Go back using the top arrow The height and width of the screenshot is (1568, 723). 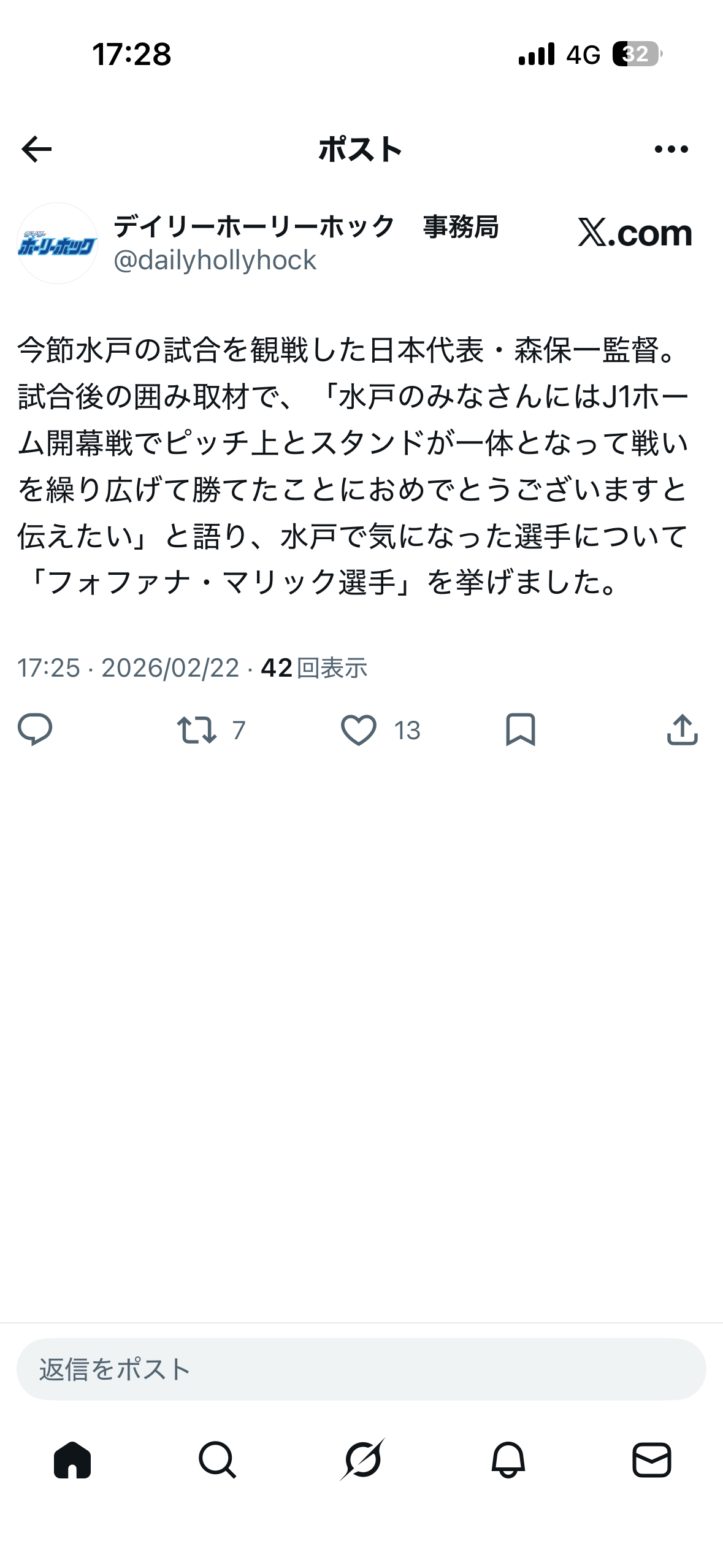[x=36, y=149]
